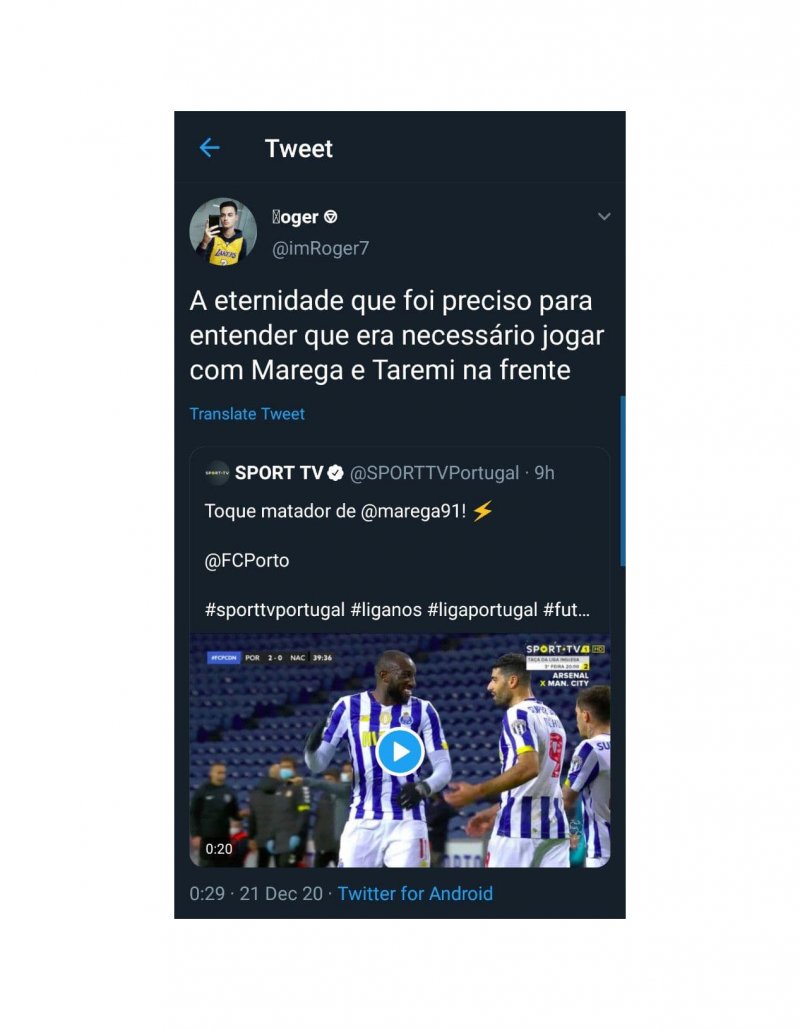800x1030 pixels.
Task: Open Twitter for Android link
Action: 415,893
